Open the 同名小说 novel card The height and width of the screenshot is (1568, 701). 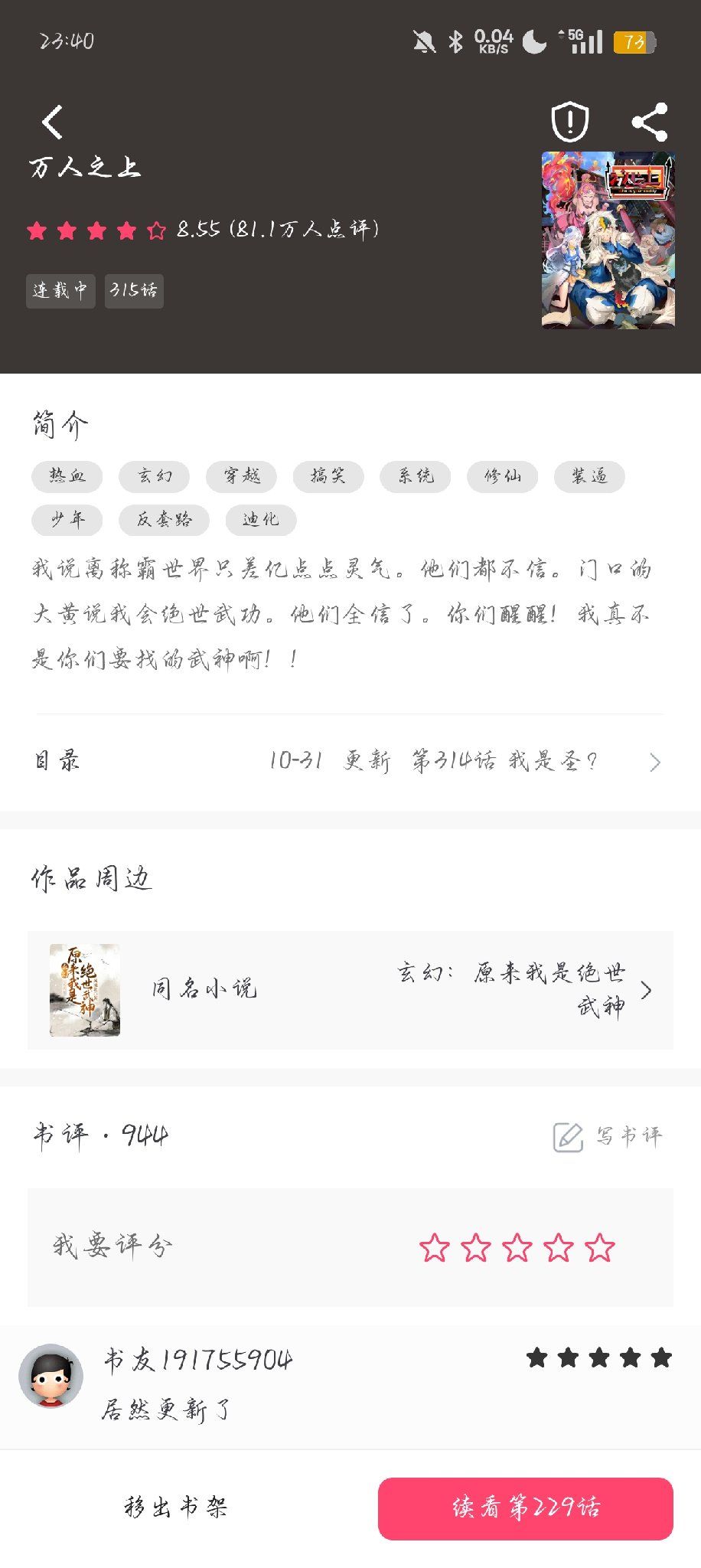point(350,990)
